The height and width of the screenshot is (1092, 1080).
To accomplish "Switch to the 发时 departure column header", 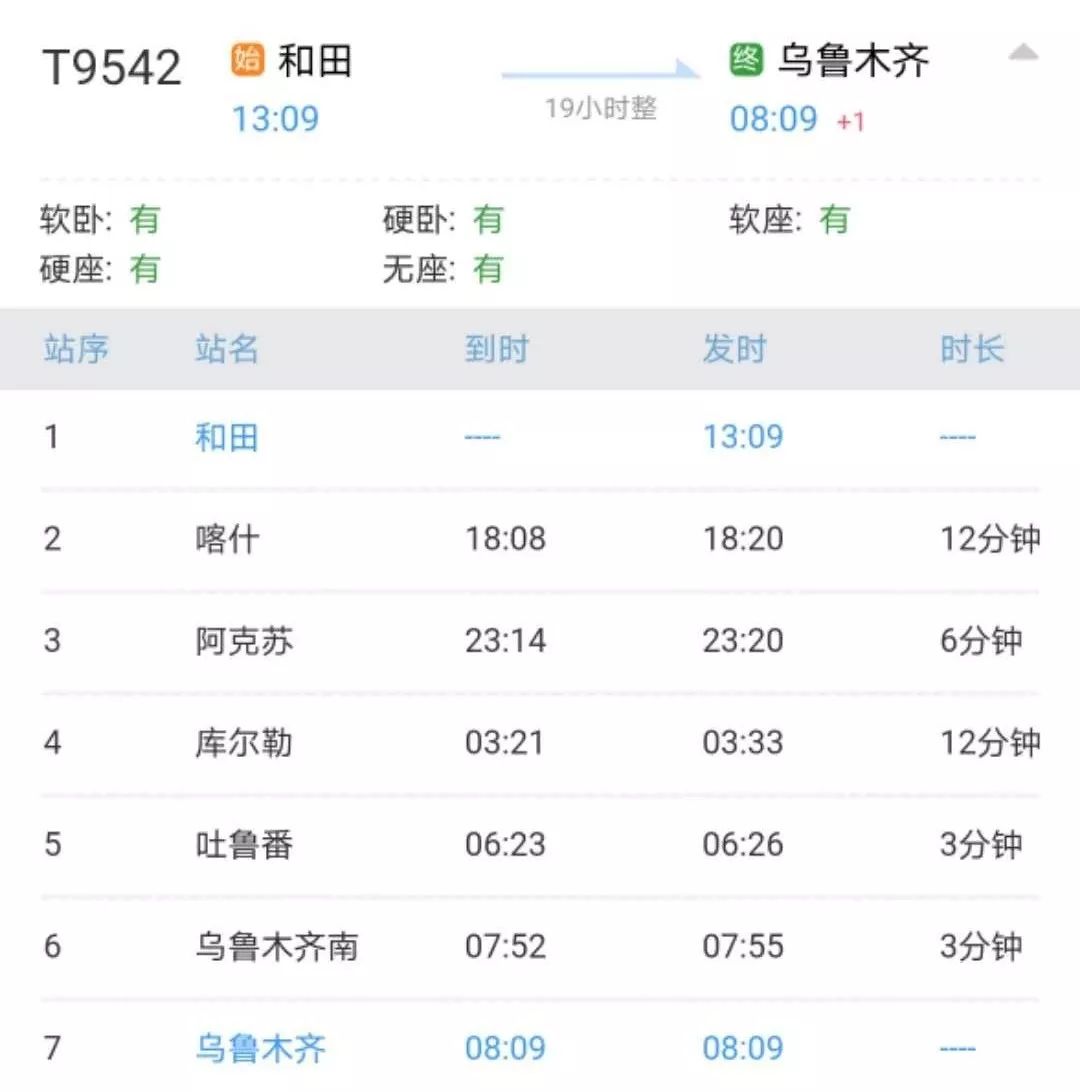I will (735, 350).
